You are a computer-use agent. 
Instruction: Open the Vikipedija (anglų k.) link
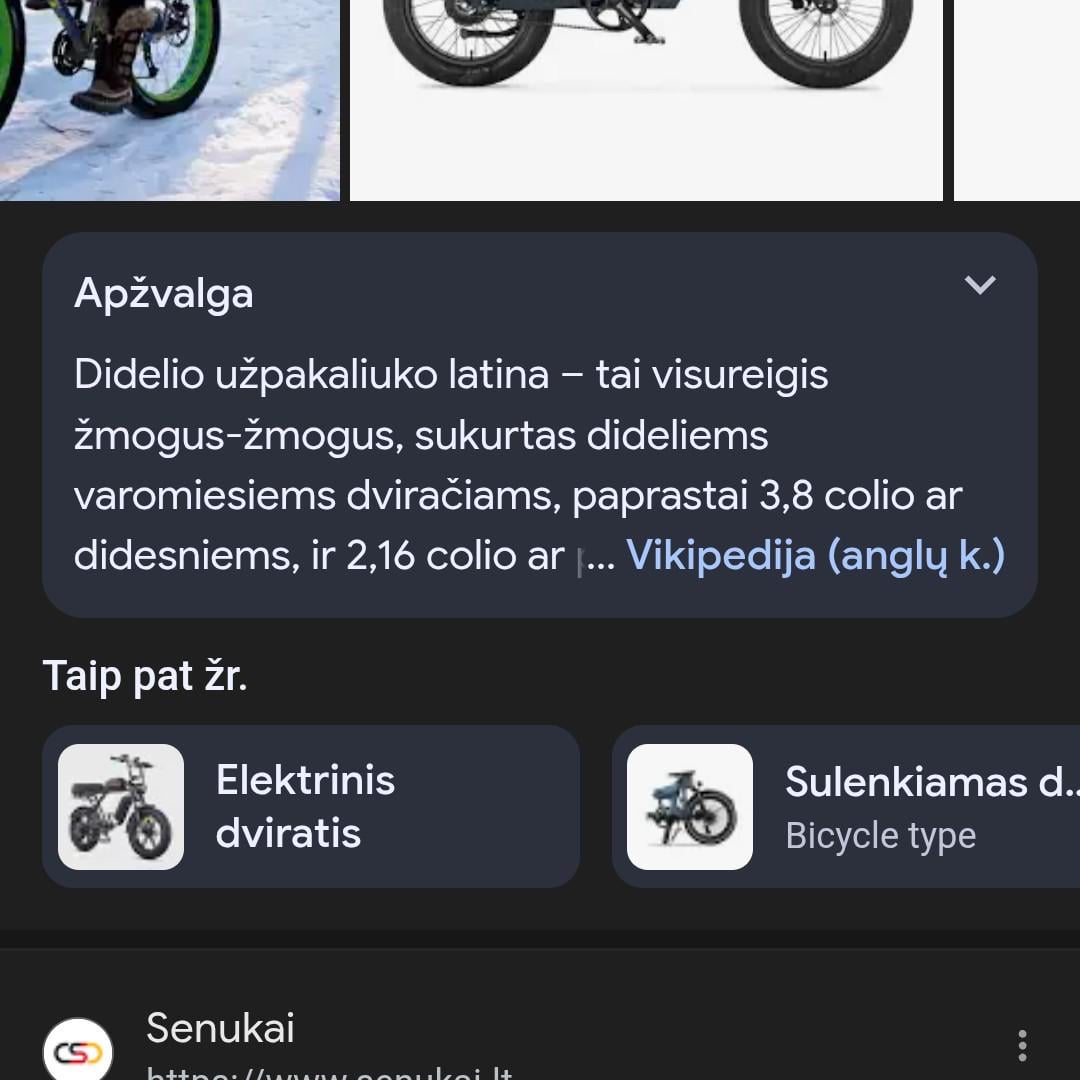coord(815,556)
